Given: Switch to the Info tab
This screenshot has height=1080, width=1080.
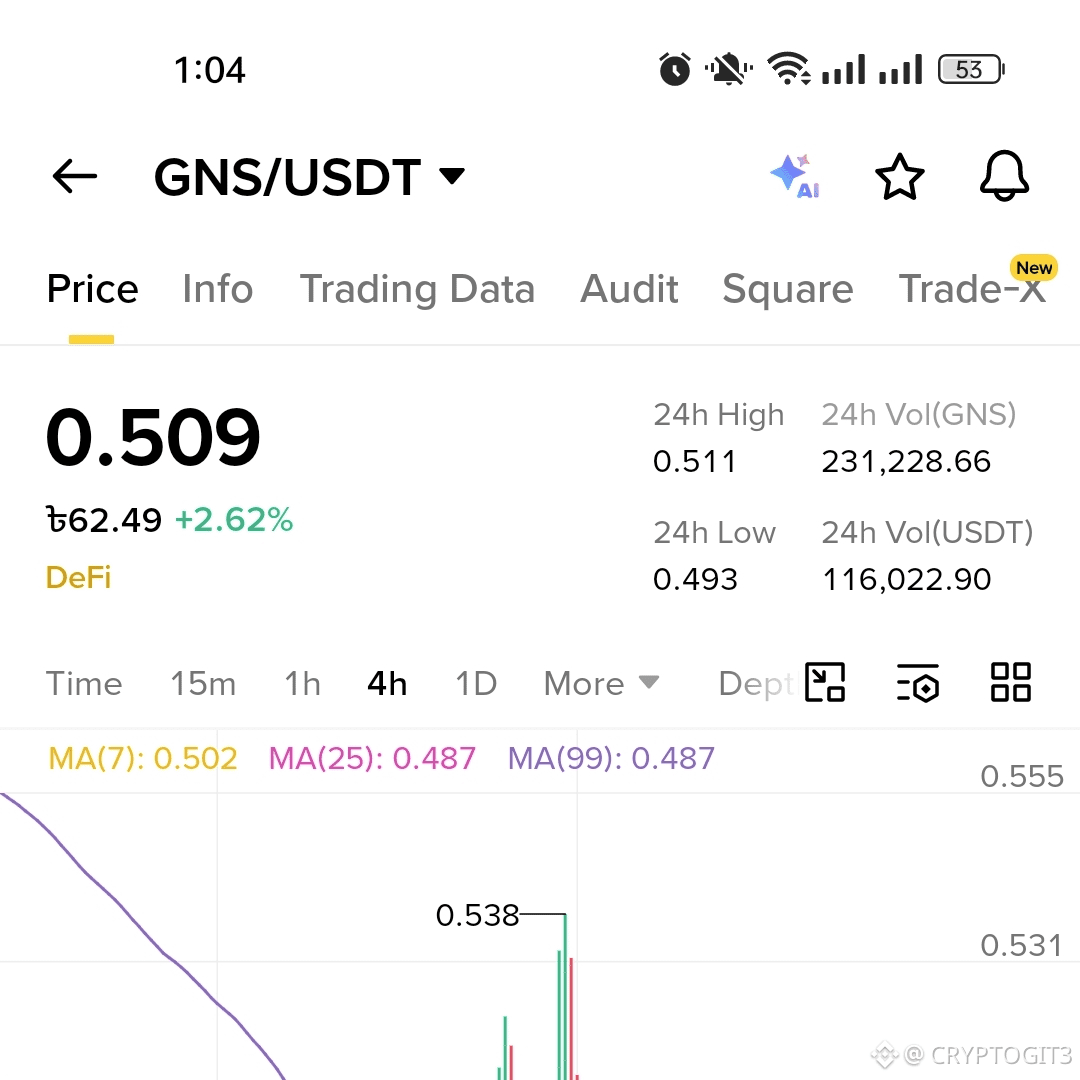Looking at the screenshot, I should tap(218, 289).
